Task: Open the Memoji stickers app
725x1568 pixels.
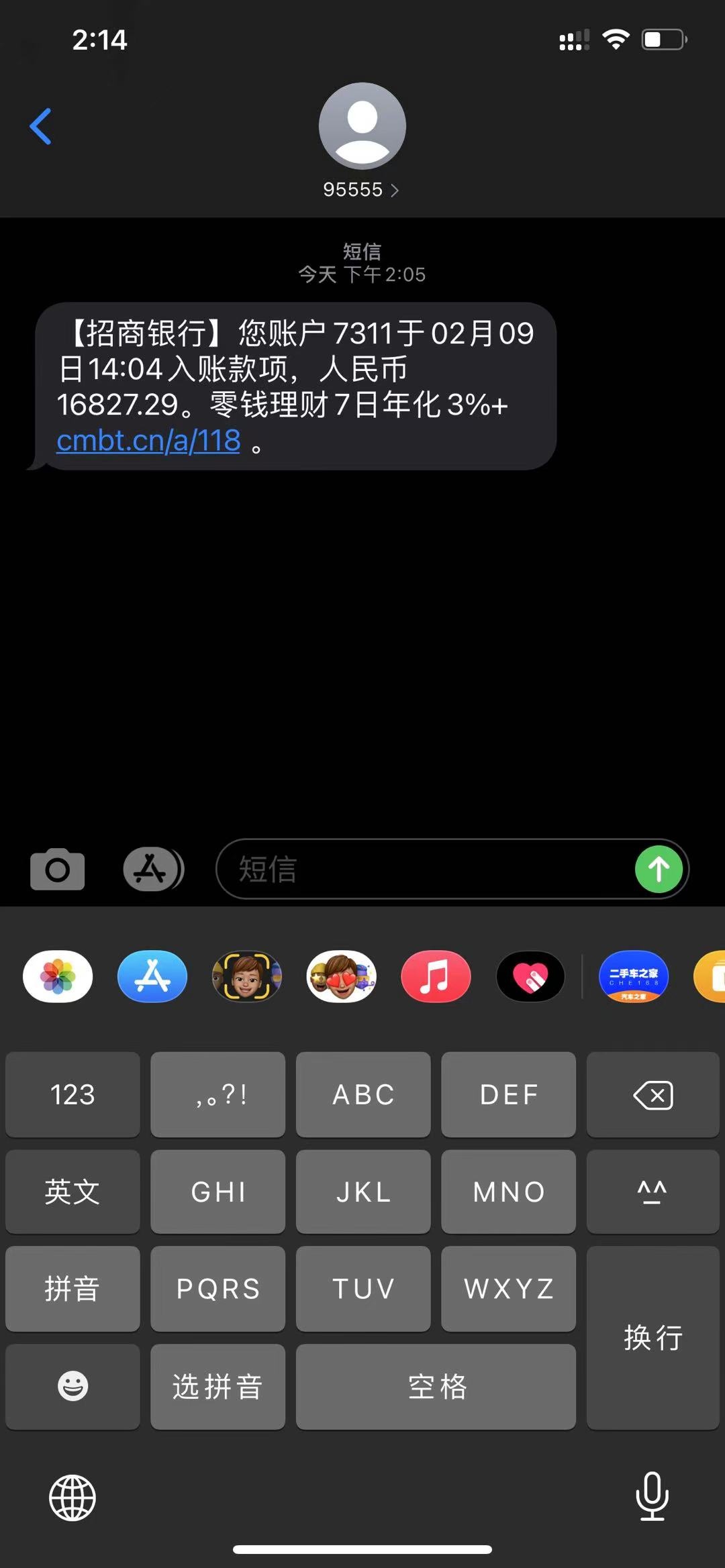Action: click(x=342, y=976)
